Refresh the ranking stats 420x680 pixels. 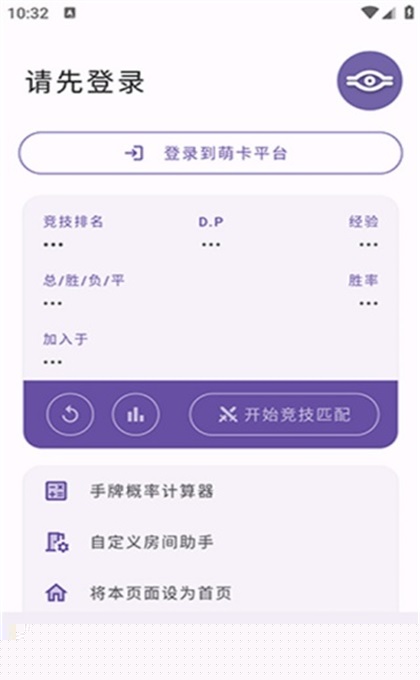pyautogui.click(x=70, y=415)
